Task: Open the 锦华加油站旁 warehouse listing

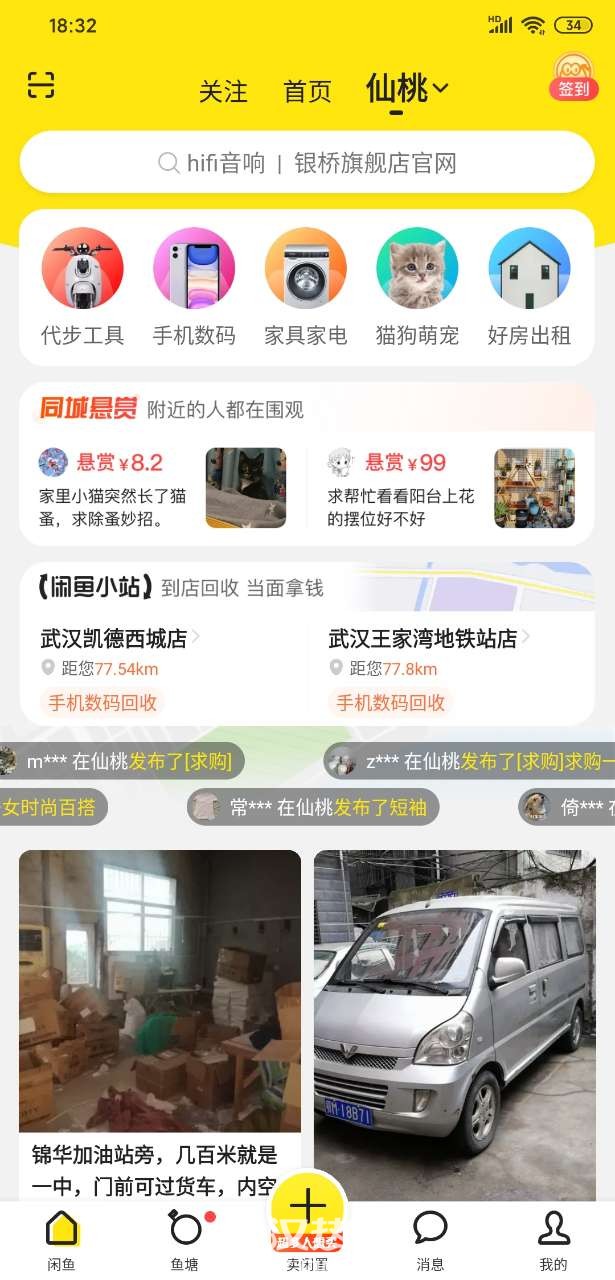Action: click(160, 1010)
